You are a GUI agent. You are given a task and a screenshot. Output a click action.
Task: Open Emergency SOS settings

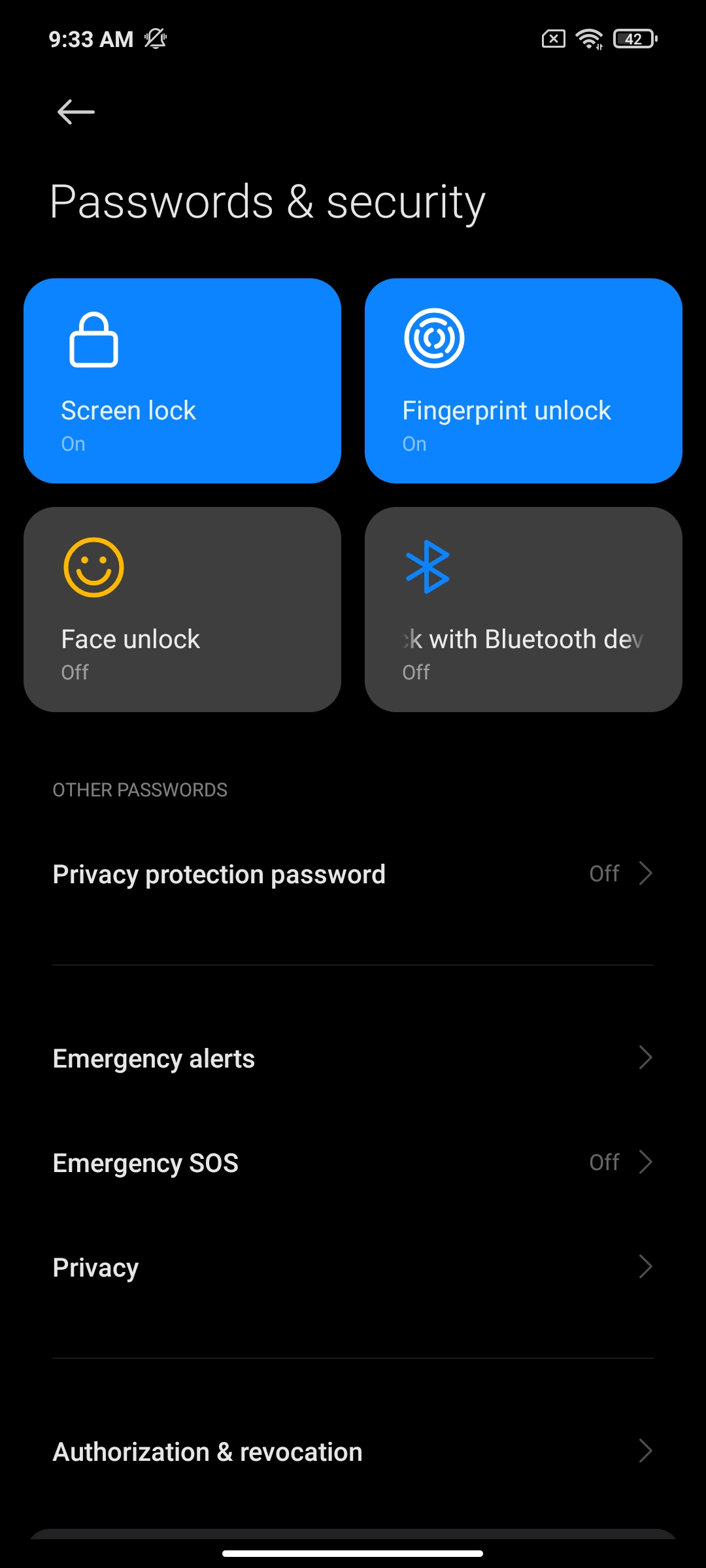[353, 1162]
